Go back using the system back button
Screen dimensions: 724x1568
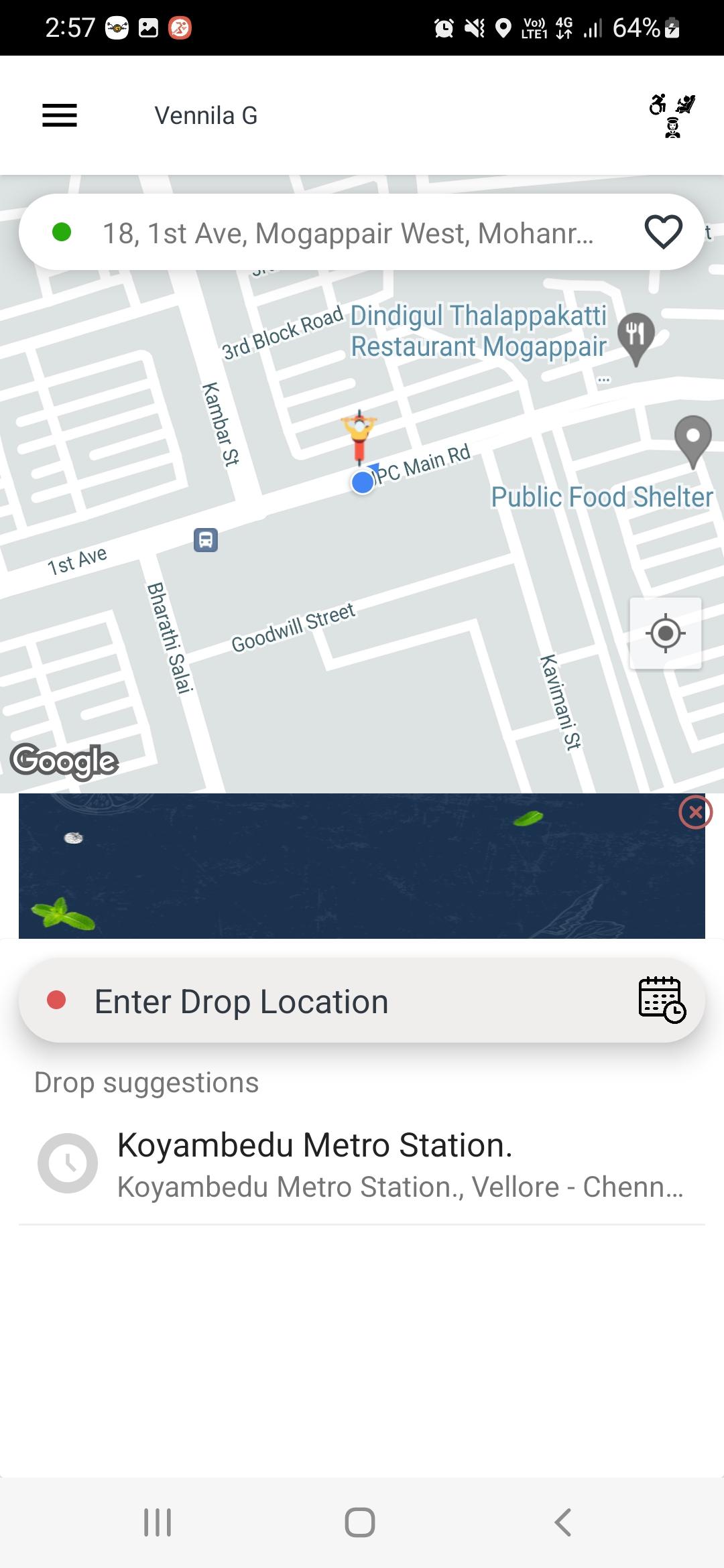tap(563, 1522)
